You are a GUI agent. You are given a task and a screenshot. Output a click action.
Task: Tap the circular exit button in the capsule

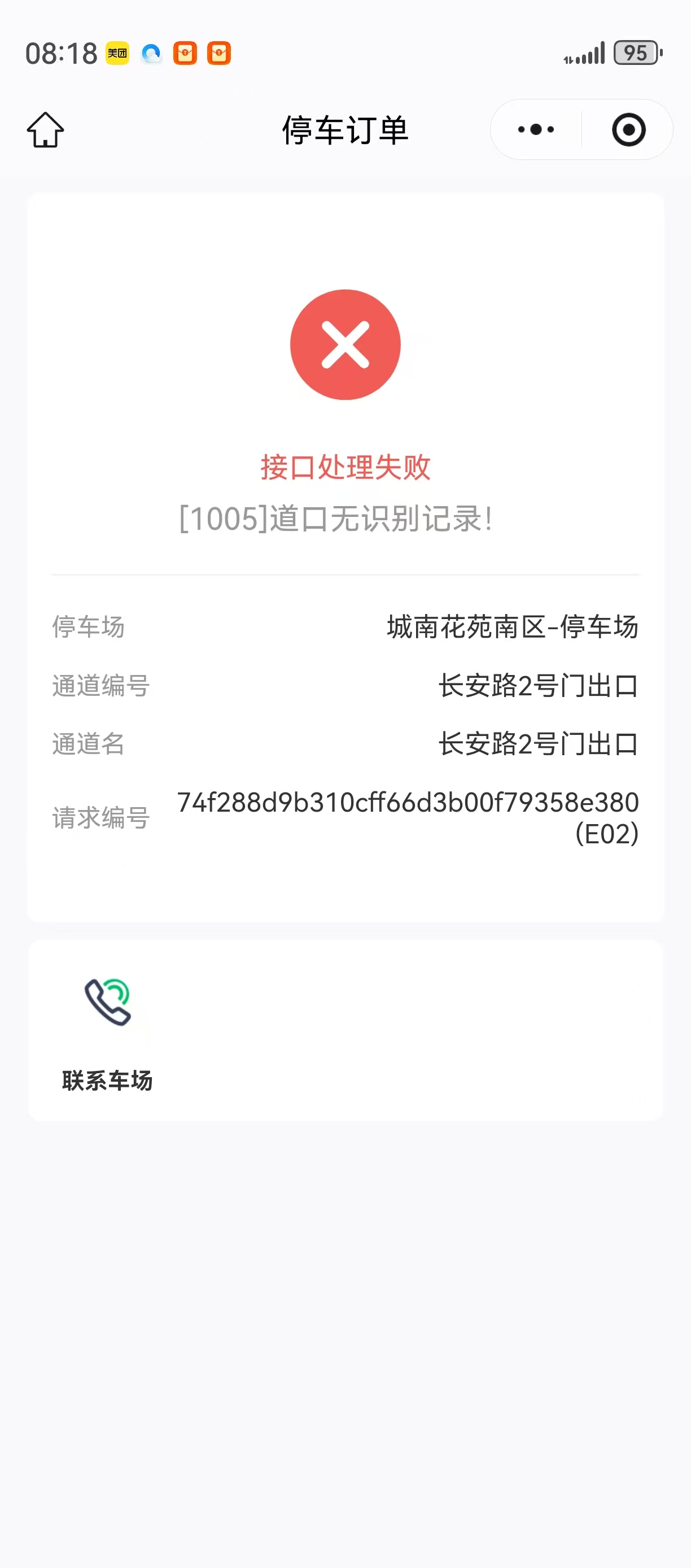pos(628,130)
